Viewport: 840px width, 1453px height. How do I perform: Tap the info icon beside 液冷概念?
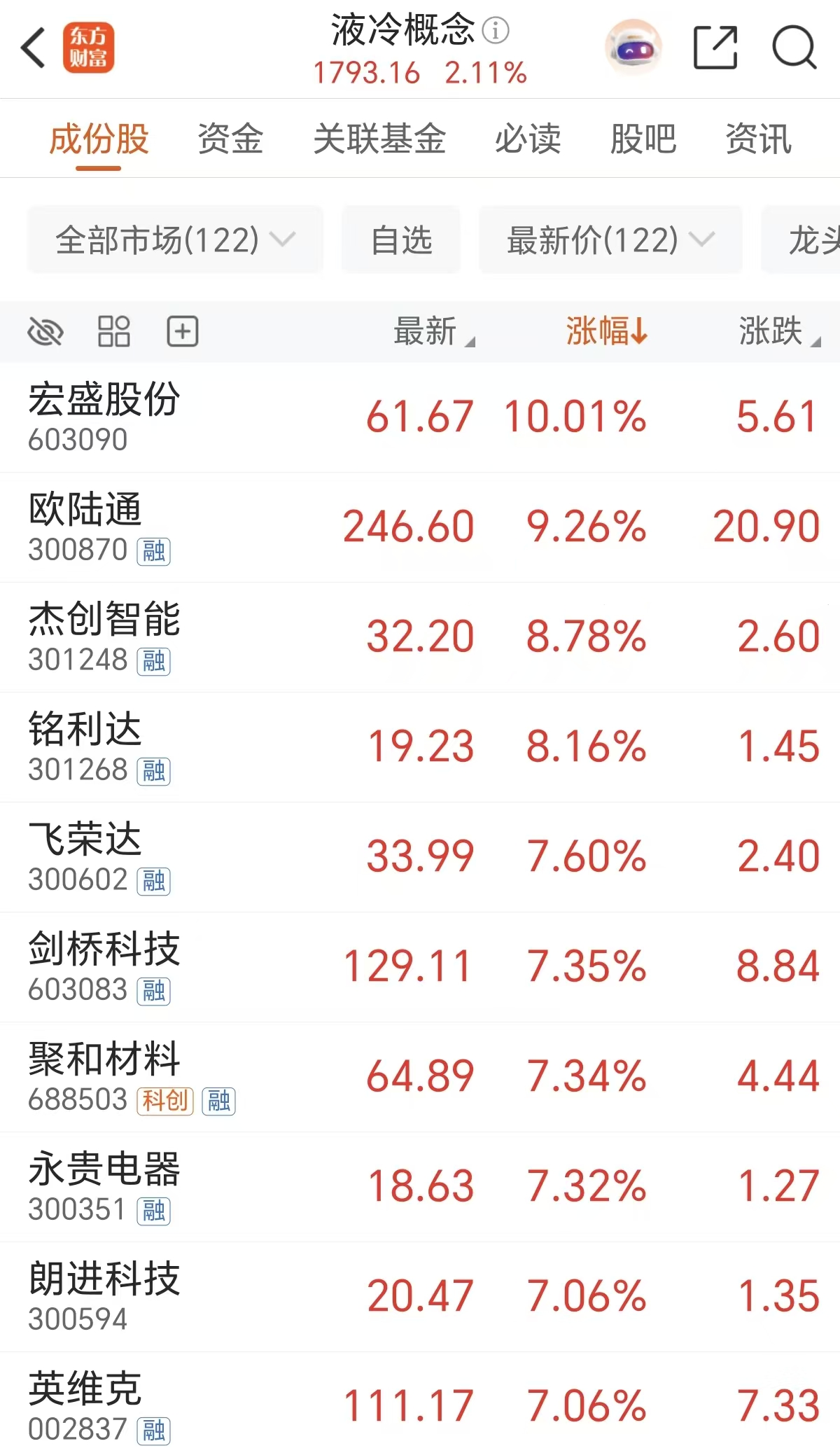(x=496, y=30)
